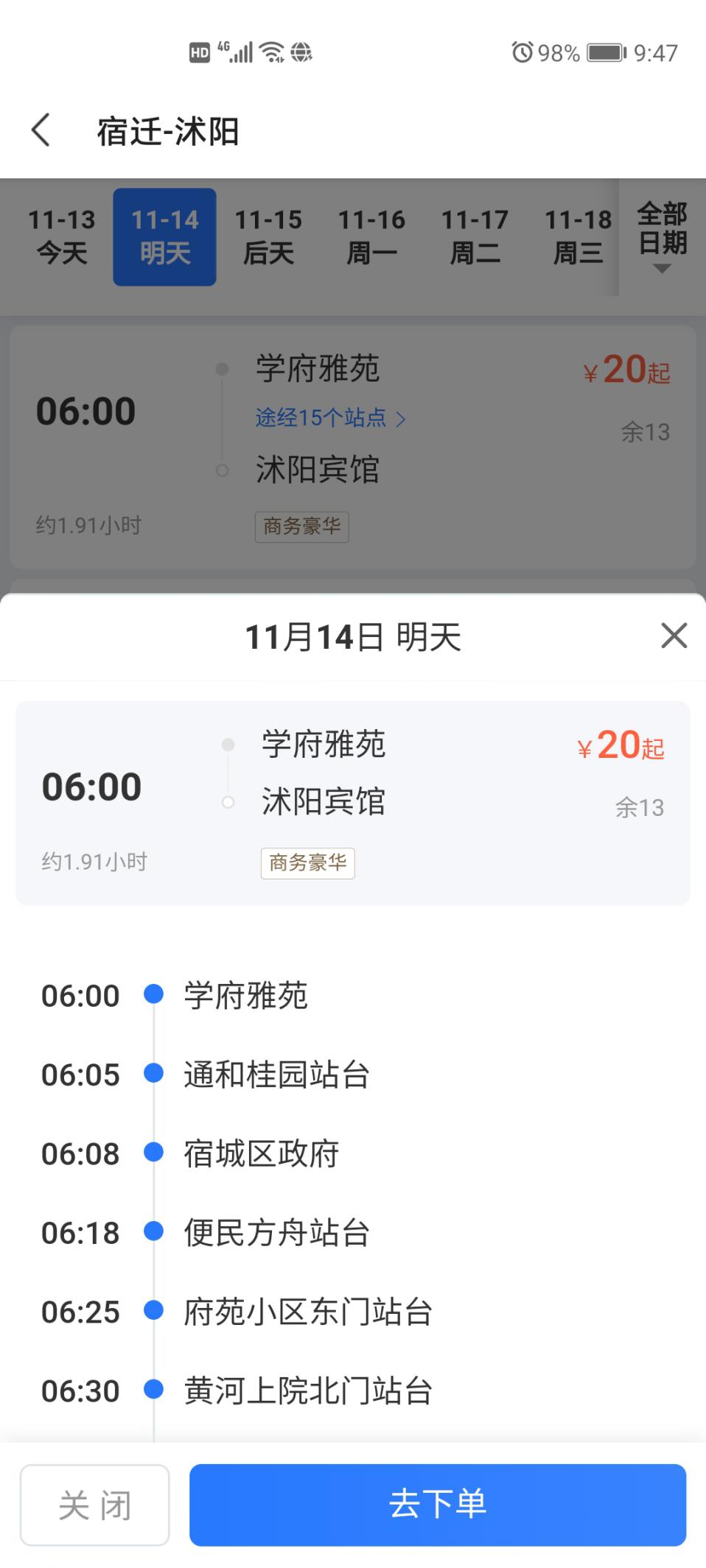The height and width of the screenshot is (1568, 706).
Task: Switch to the 11-16 周一 date
Action: pyautogui.click(x=371, y=236)
